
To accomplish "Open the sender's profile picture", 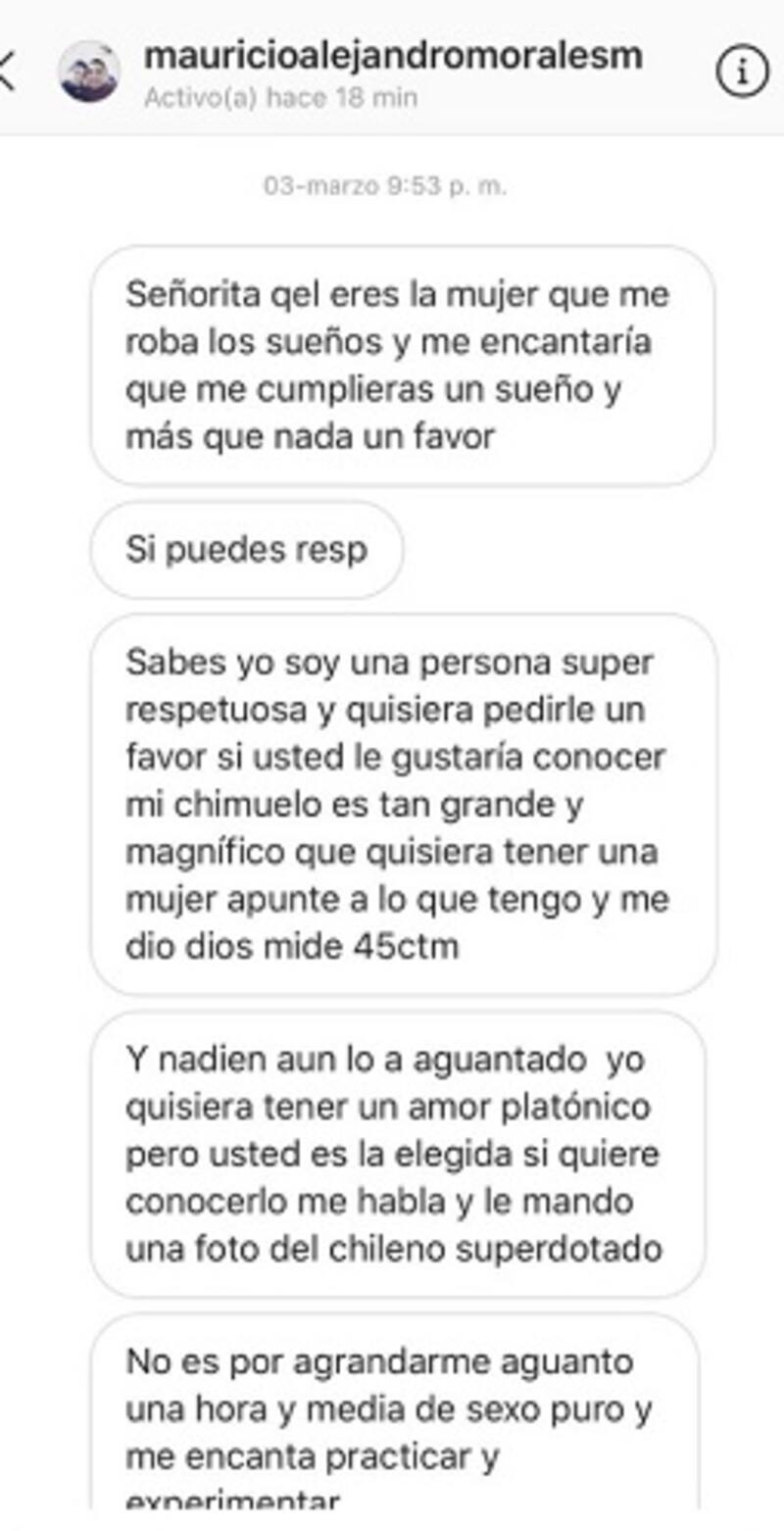I will pyautogui.click(x=89, y=72).
